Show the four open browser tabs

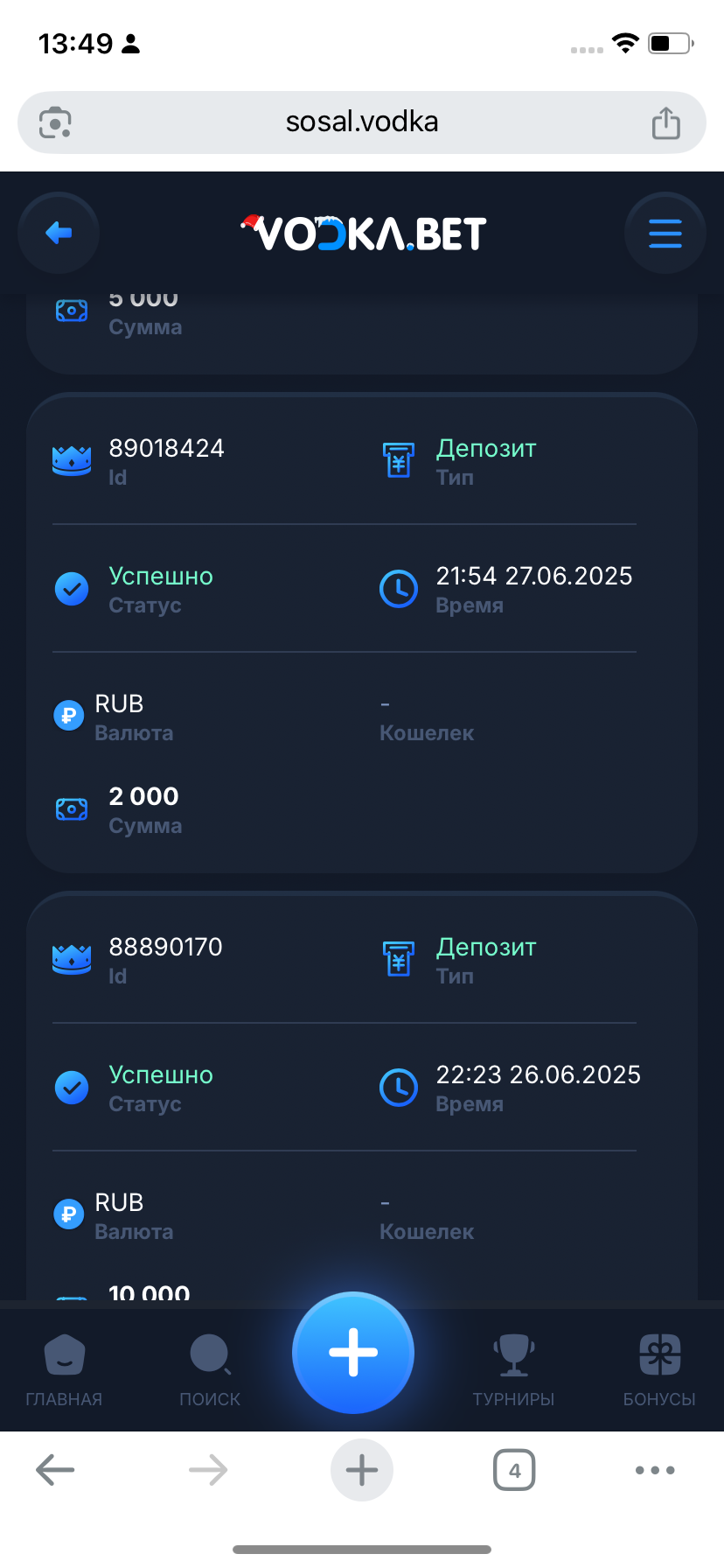[x=514, y=1470]
